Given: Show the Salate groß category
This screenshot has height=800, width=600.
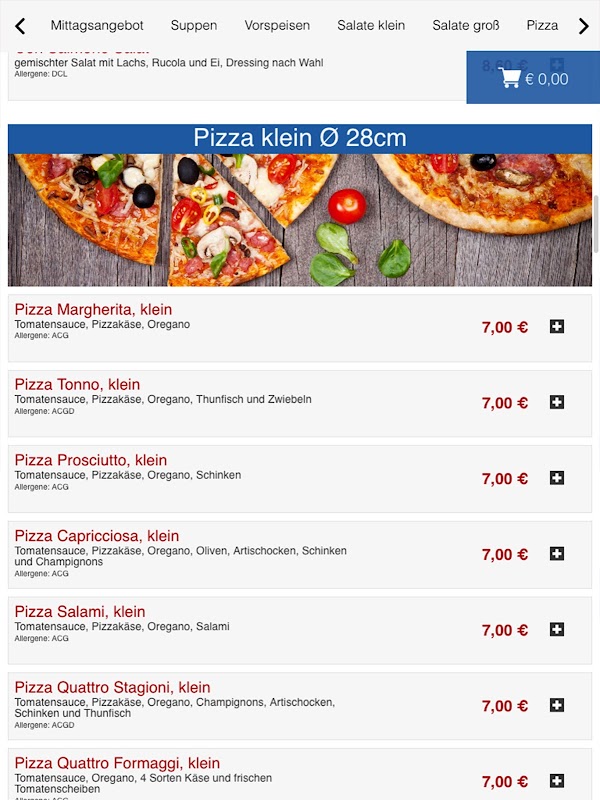Looking at the screenshot, I should (466, 25).
